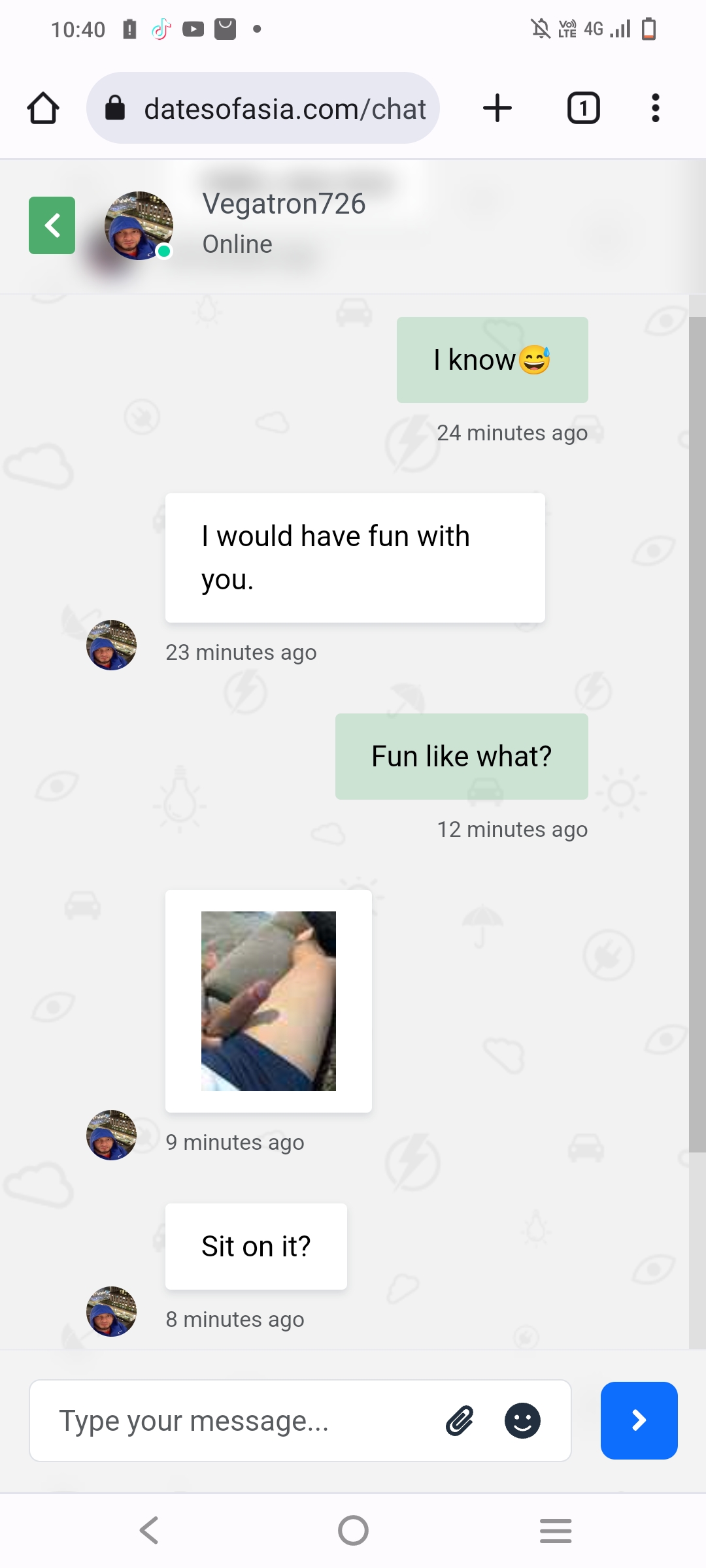Open Vegatron726's profile picture in header

coord(139,225)
